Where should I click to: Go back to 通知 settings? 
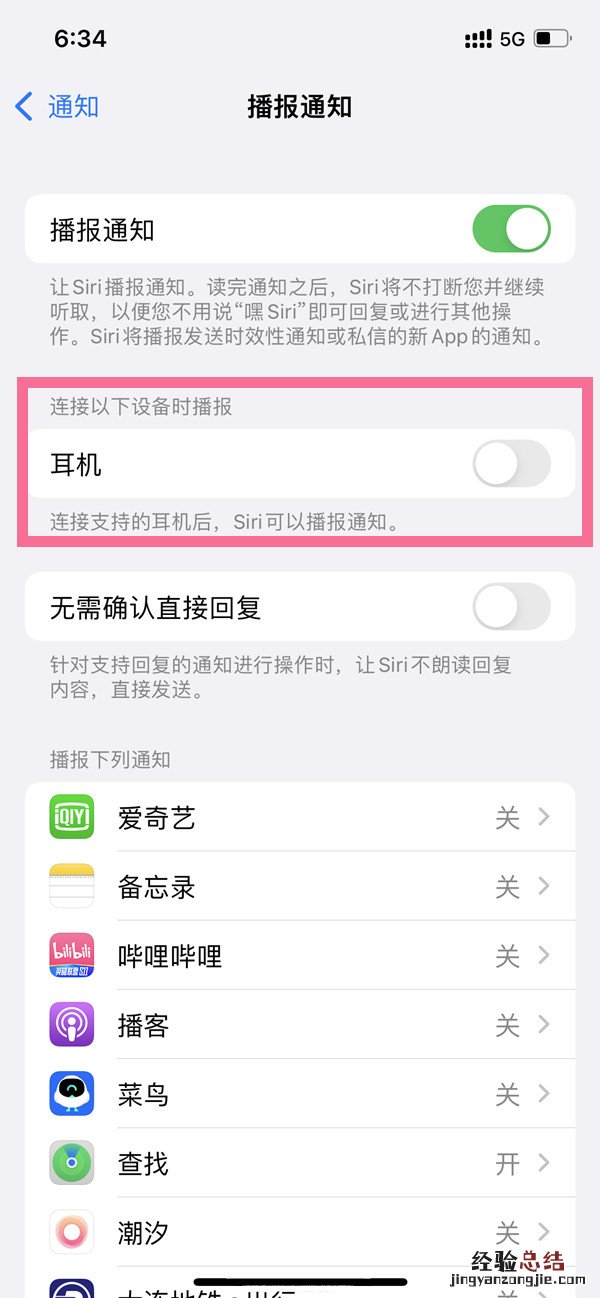58,107
